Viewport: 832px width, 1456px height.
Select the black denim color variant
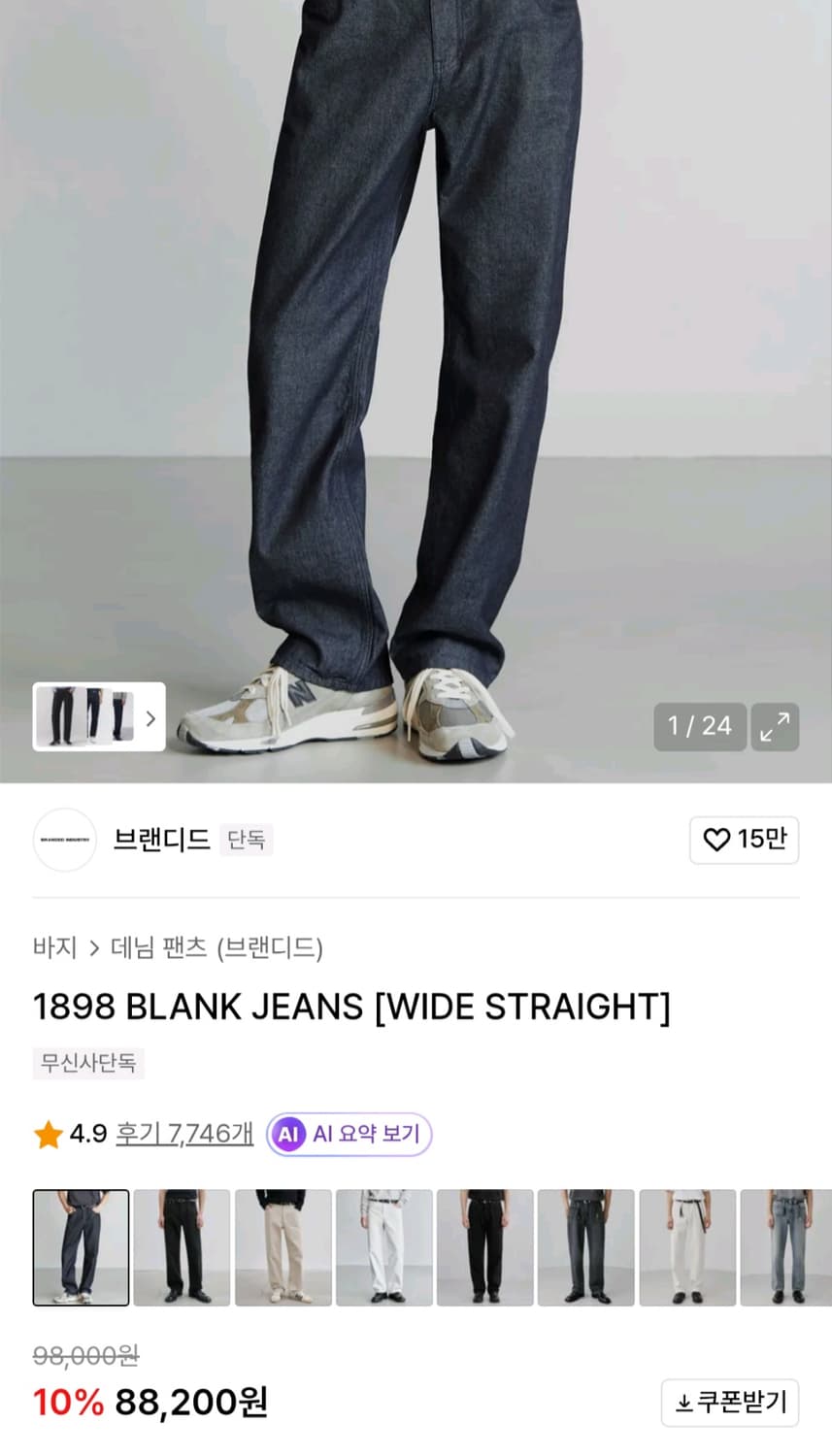click(182, 1246)
